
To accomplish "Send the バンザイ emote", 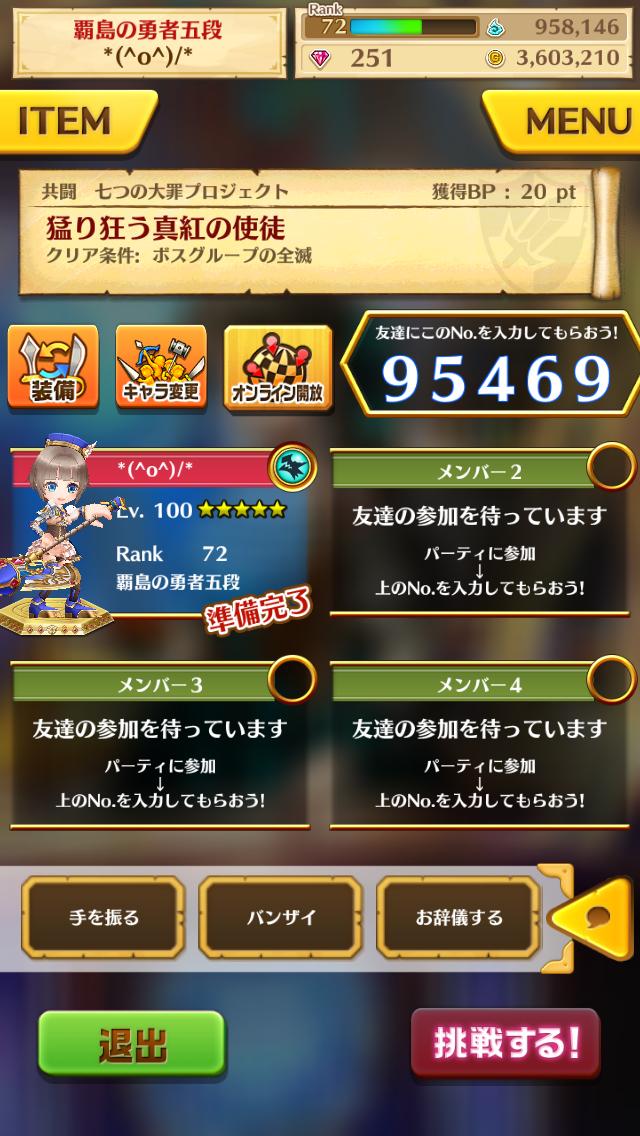I will pos(280,917).
